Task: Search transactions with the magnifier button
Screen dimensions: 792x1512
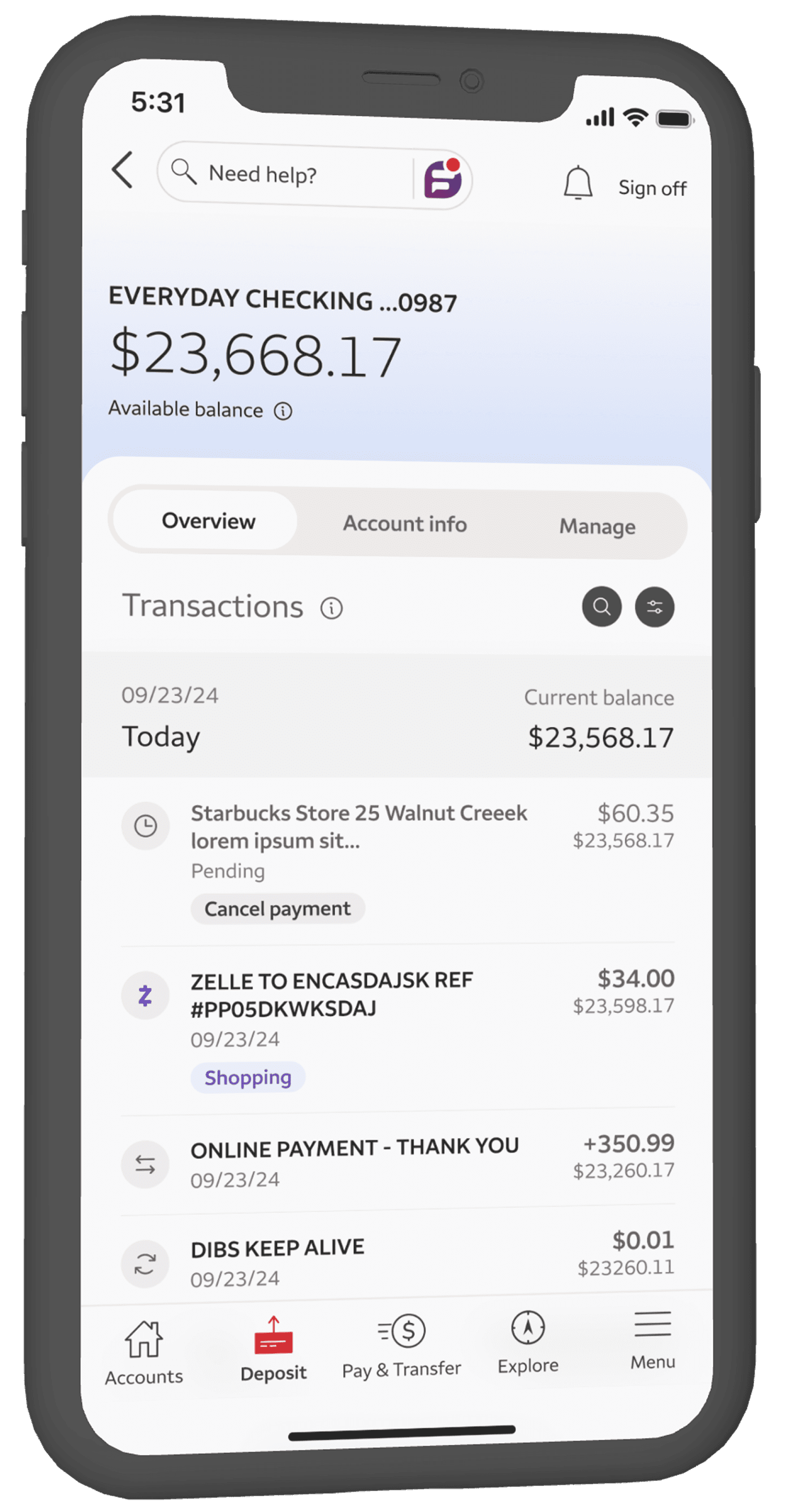Action: pyautogui.click(x=602, y=606)
